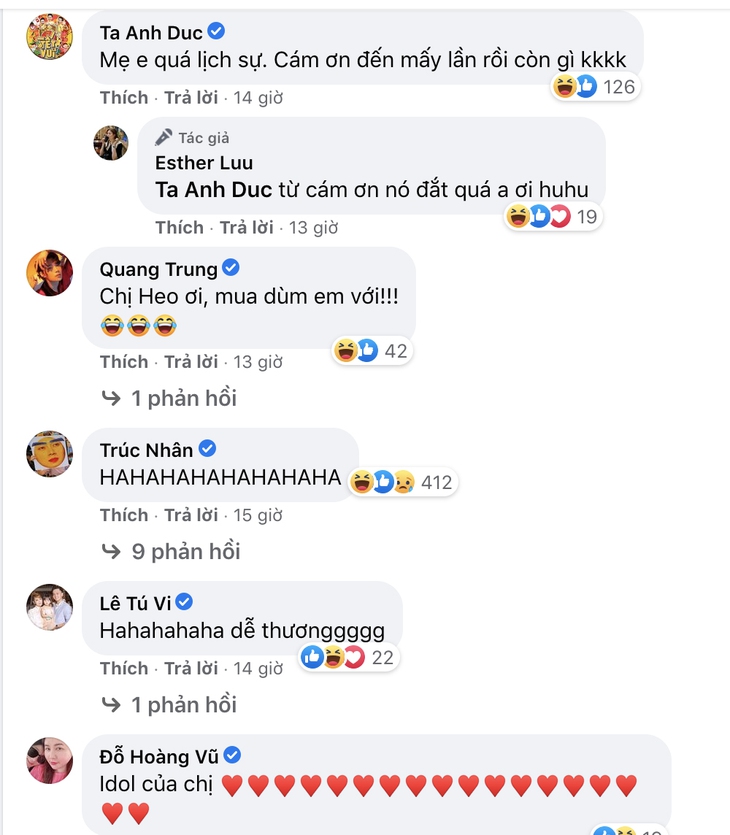The width and height of the screenshot is (730, 835).
Task: Like Lê Tú Vi's comment
Action: pos(123,667)
